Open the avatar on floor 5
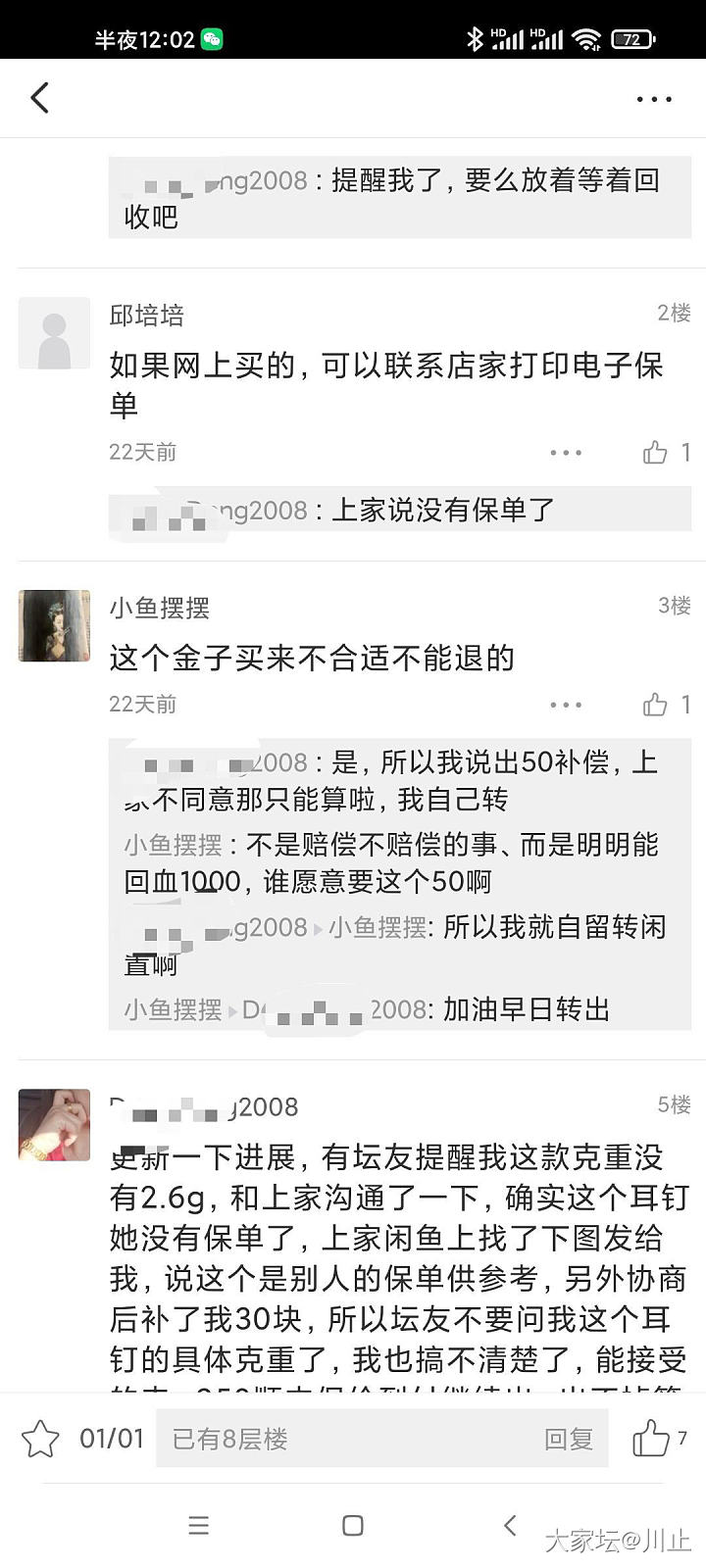706x1568 pixels. (54, 1125)
